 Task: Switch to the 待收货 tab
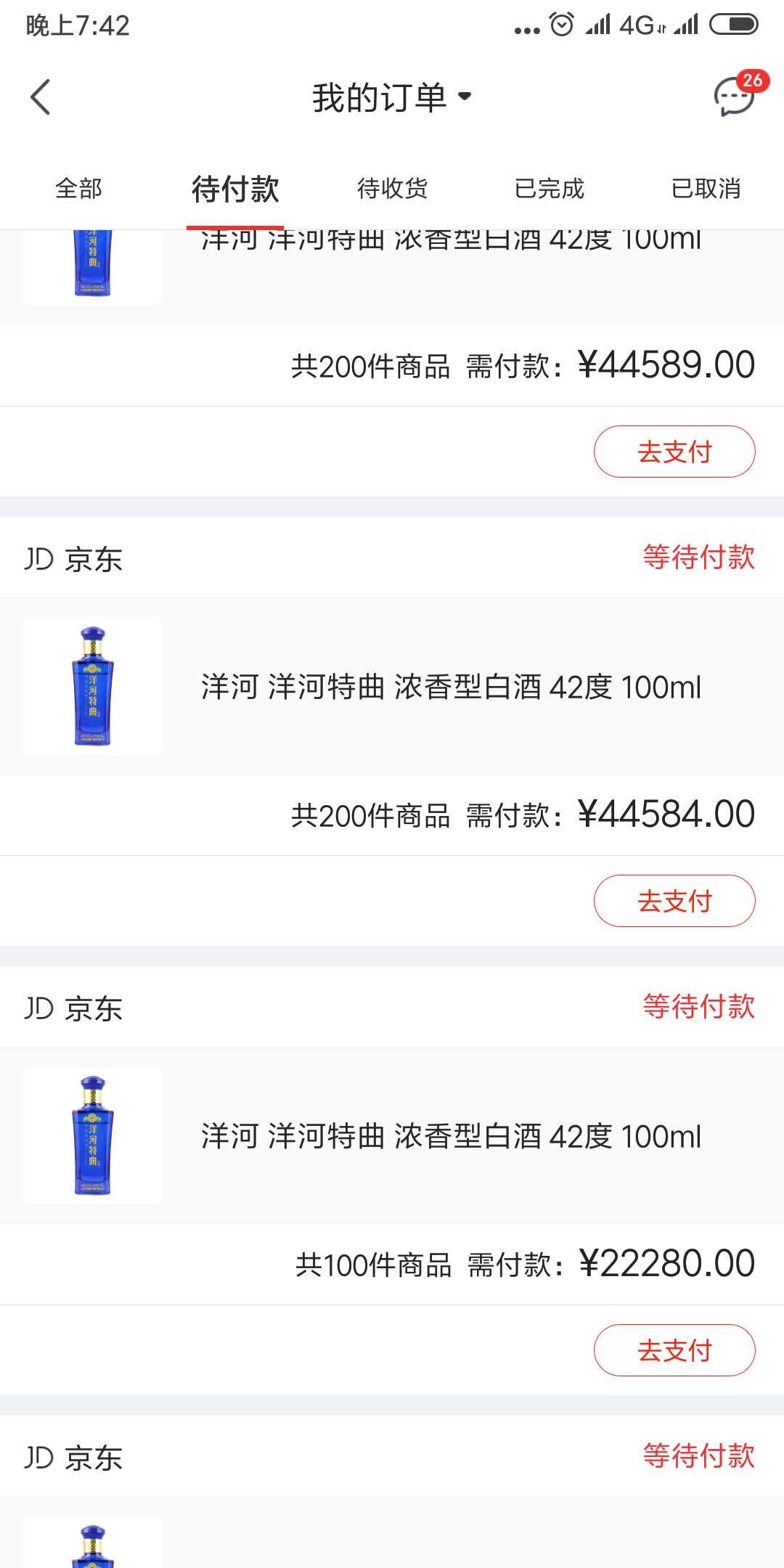tap(392, 189)
